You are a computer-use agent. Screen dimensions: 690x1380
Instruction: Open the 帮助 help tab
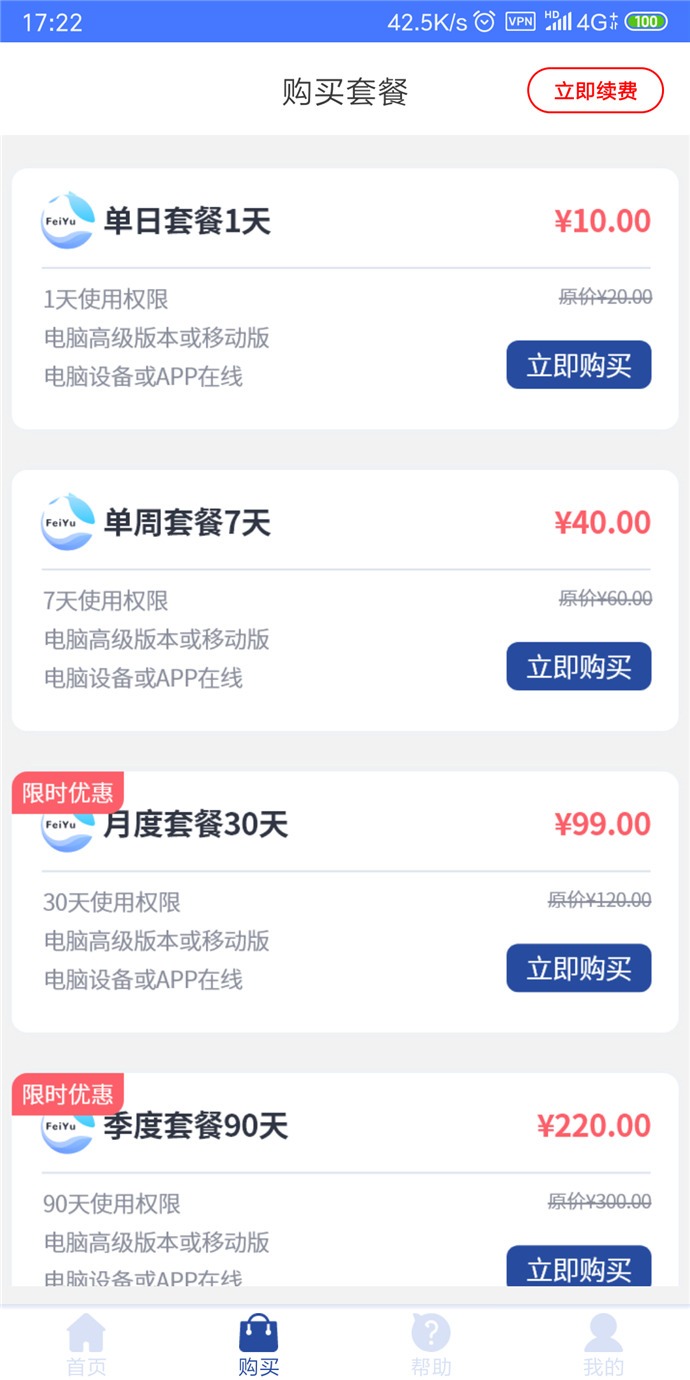431,1345
